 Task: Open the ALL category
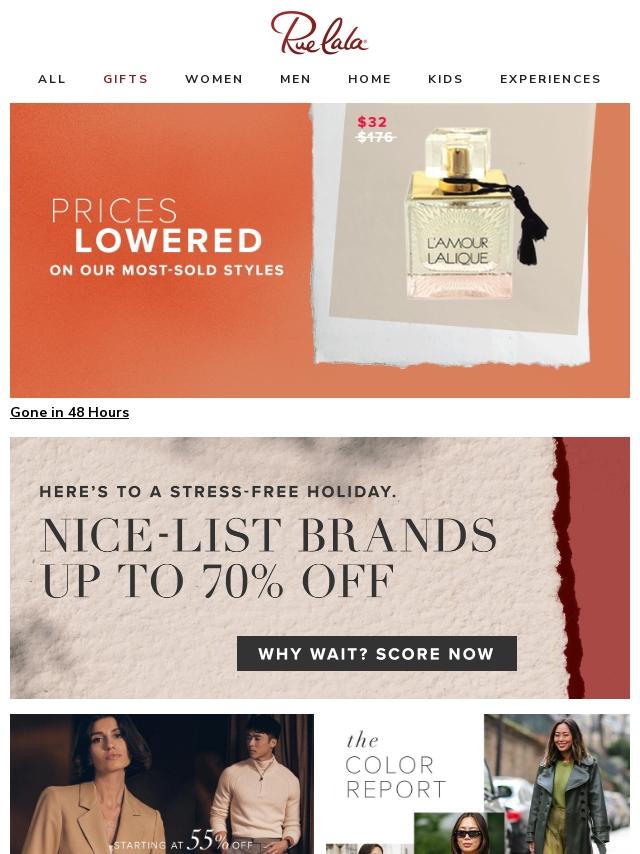click(x=52, y=79)
